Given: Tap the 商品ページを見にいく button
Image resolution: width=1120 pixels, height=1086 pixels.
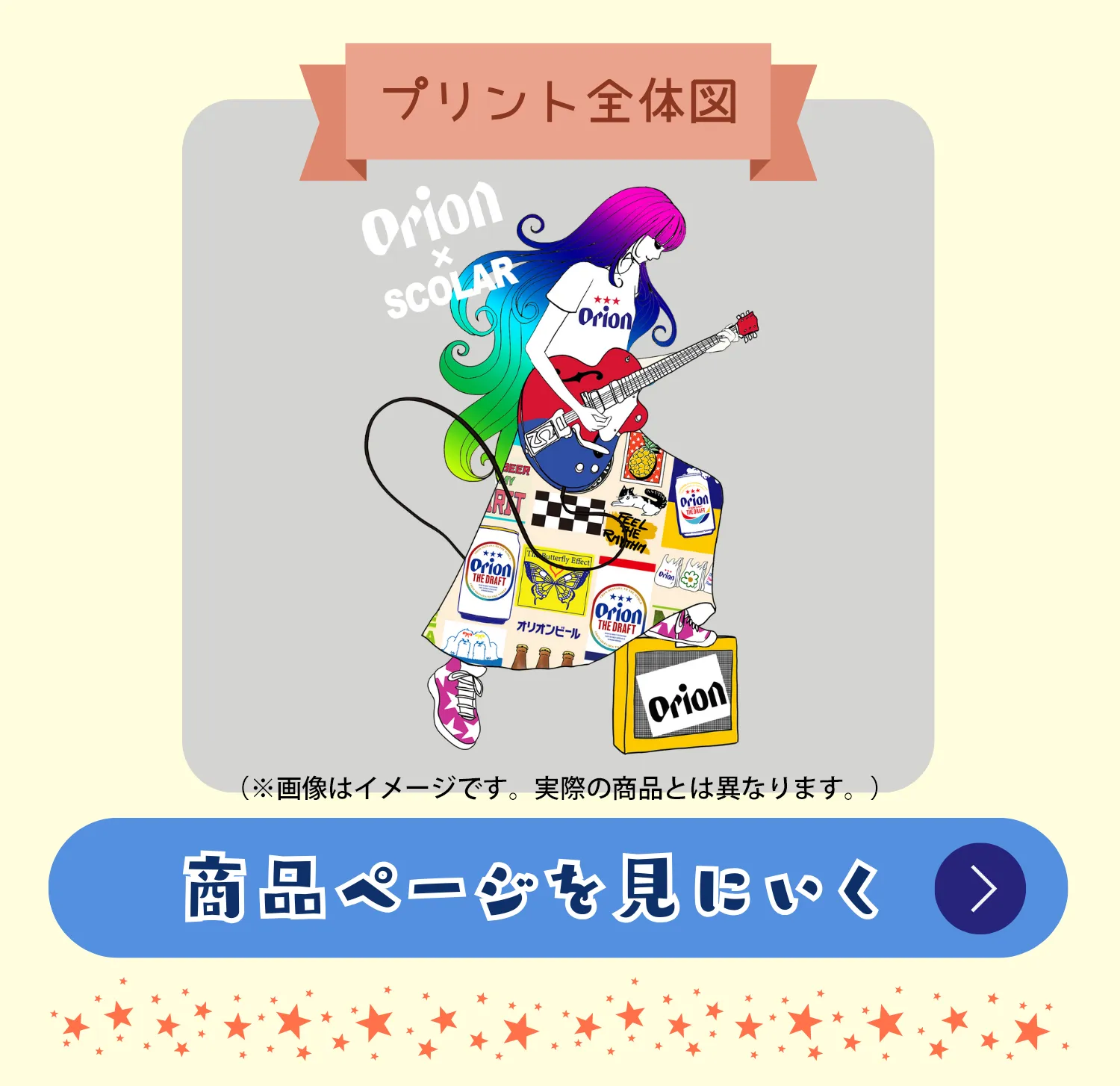Looking at the screenshot, I should 558,887.
